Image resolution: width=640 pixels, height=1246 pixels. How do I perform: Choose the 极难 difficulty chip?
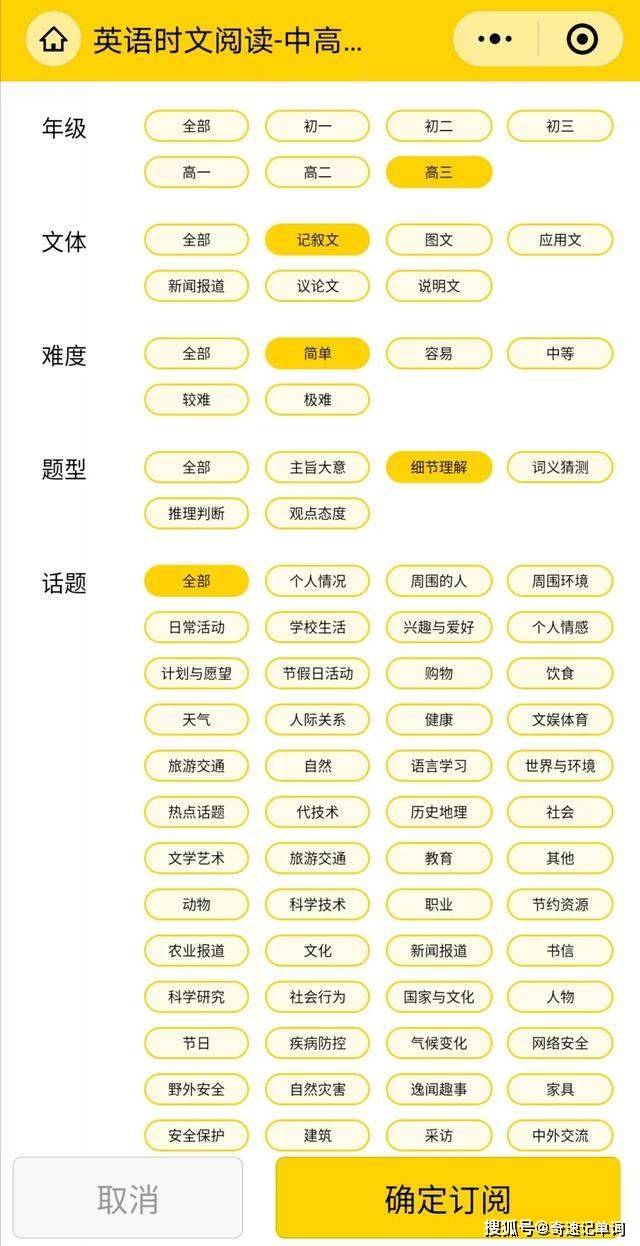(318, 399)
